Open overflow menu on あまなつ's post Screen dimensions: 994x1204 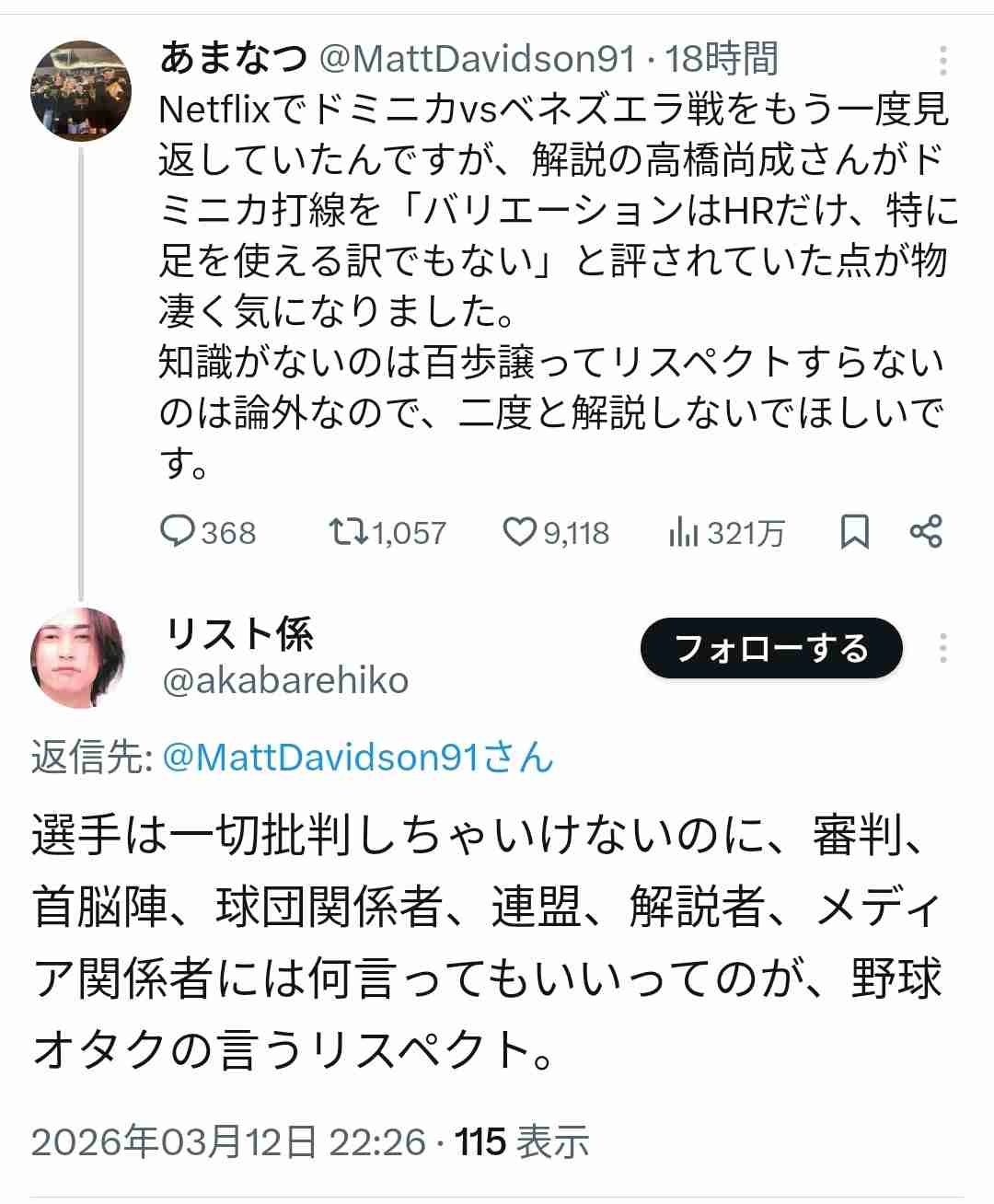coord(942,61)
